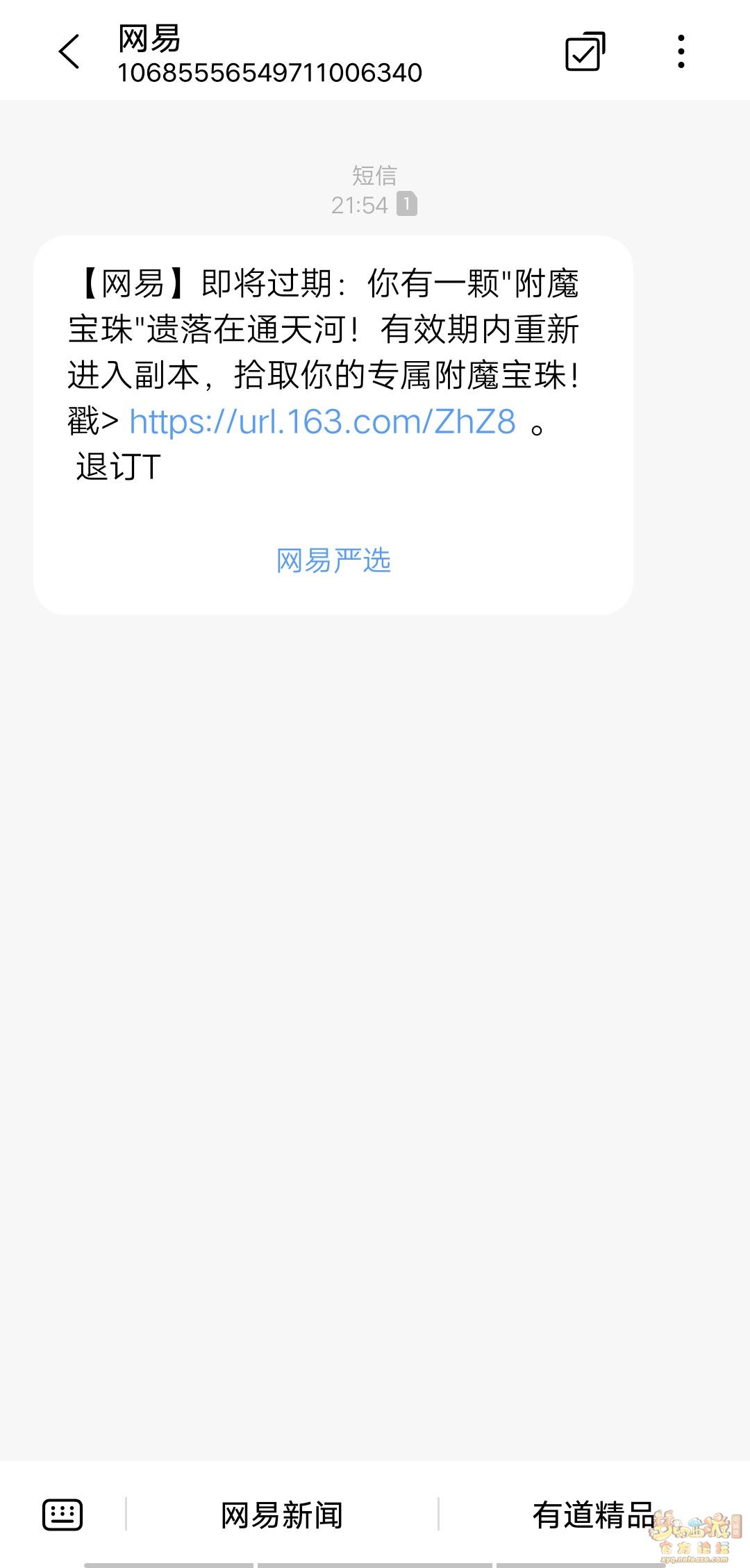Open the 有道精品 menu
750x1568 pixels.
[594, 1515]
